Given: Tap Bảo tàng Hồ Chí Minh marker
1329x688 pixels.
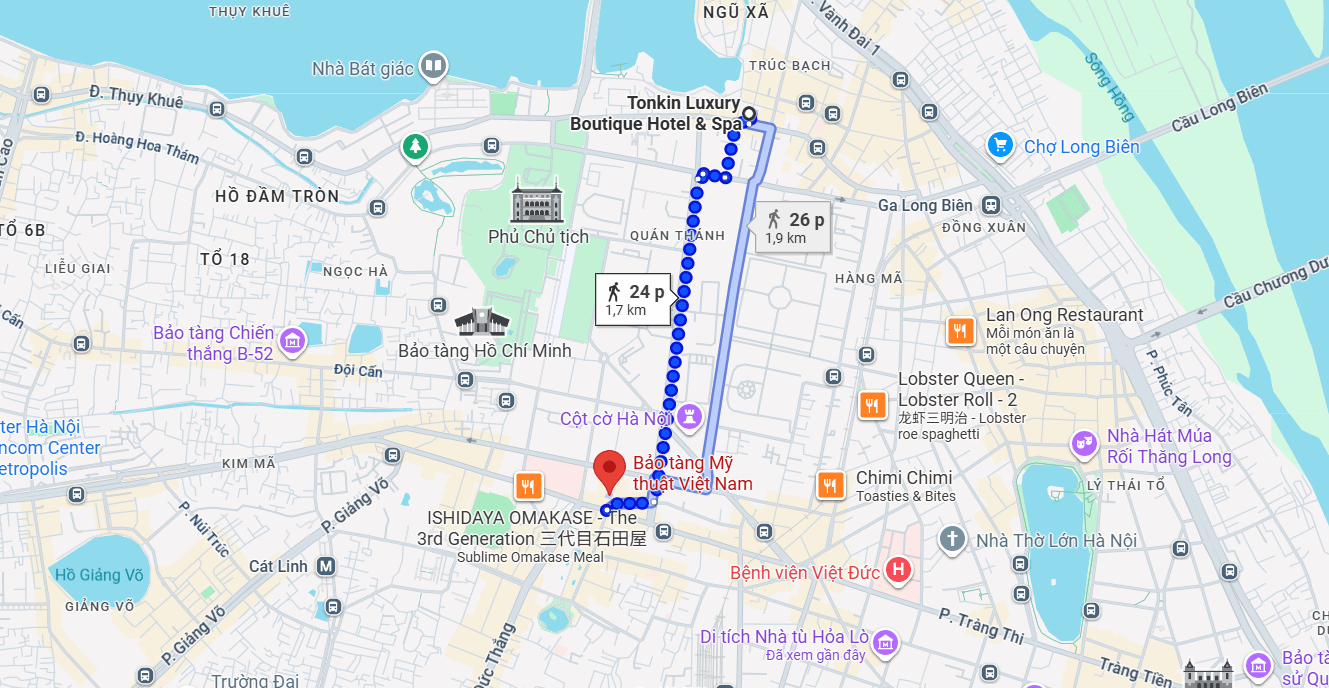Looking at the screenshot, I should 482,322.
